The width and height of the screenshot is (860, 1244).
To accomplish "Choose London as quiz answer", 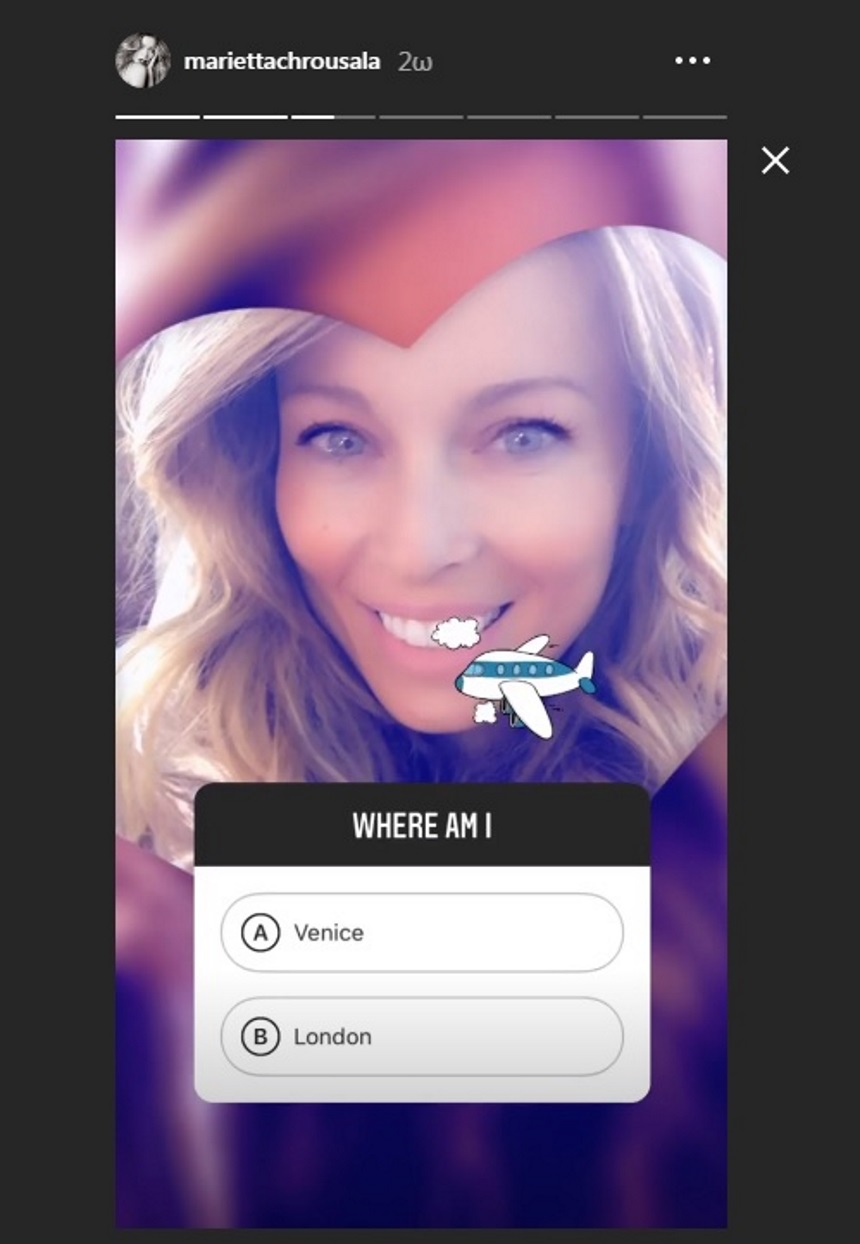I will tap(421, 1037).
